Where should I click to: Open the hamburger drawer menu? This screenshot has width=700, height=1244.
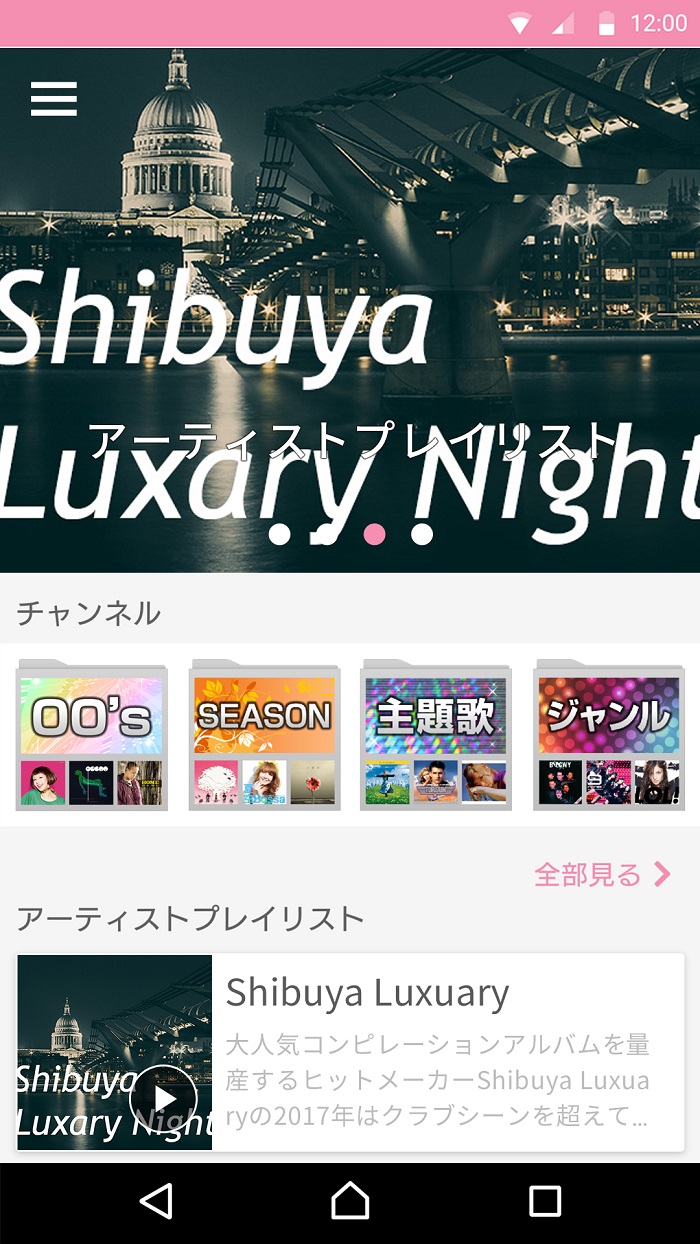(54, 99)
